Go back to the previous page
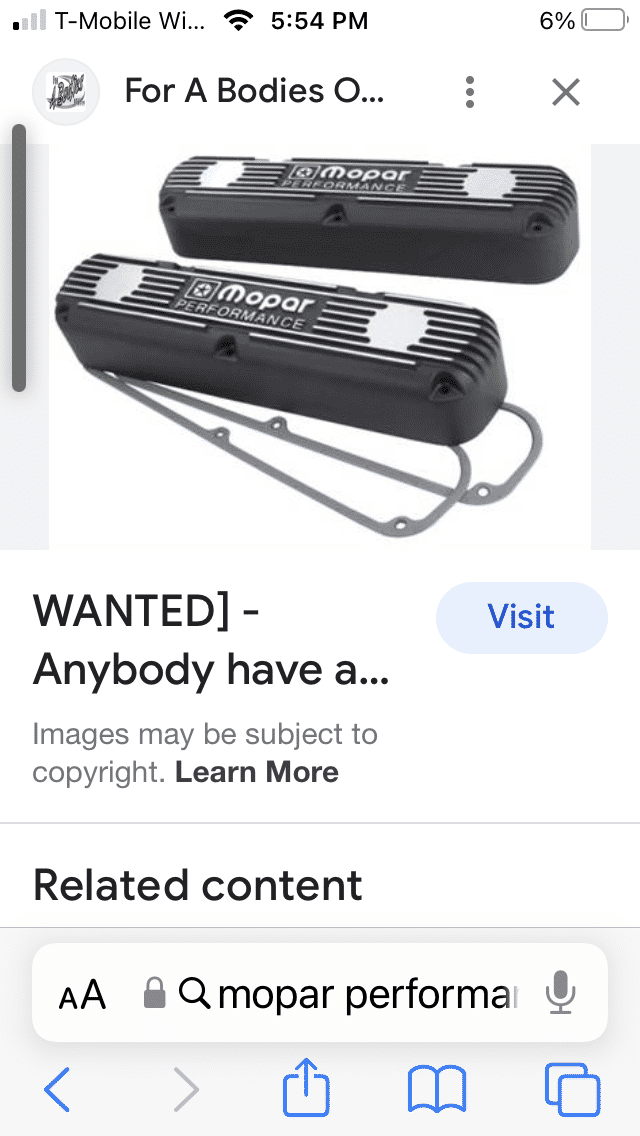This screenshot has height=1136, width=640. coord(57,1088)
